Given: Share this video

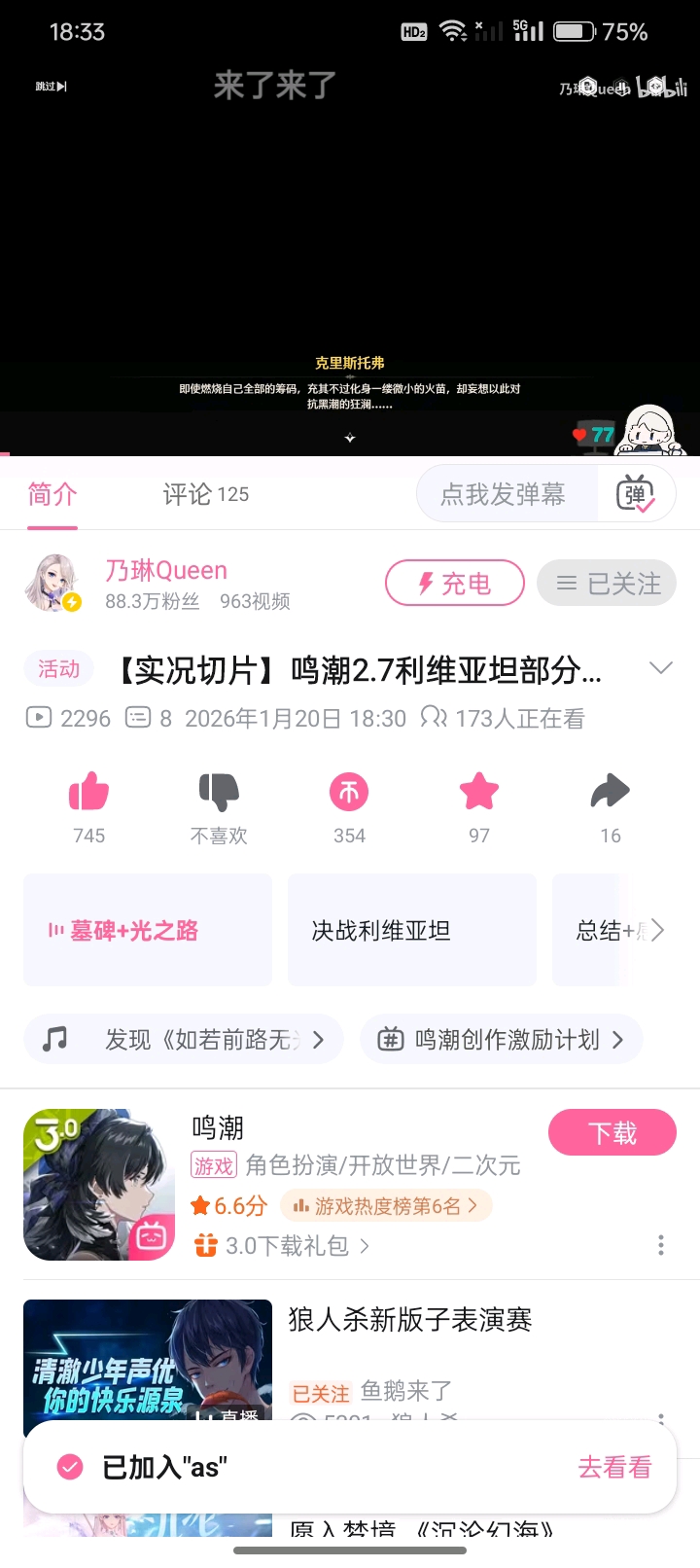Looking at the screenshot, I should click(x=610, y=793).
